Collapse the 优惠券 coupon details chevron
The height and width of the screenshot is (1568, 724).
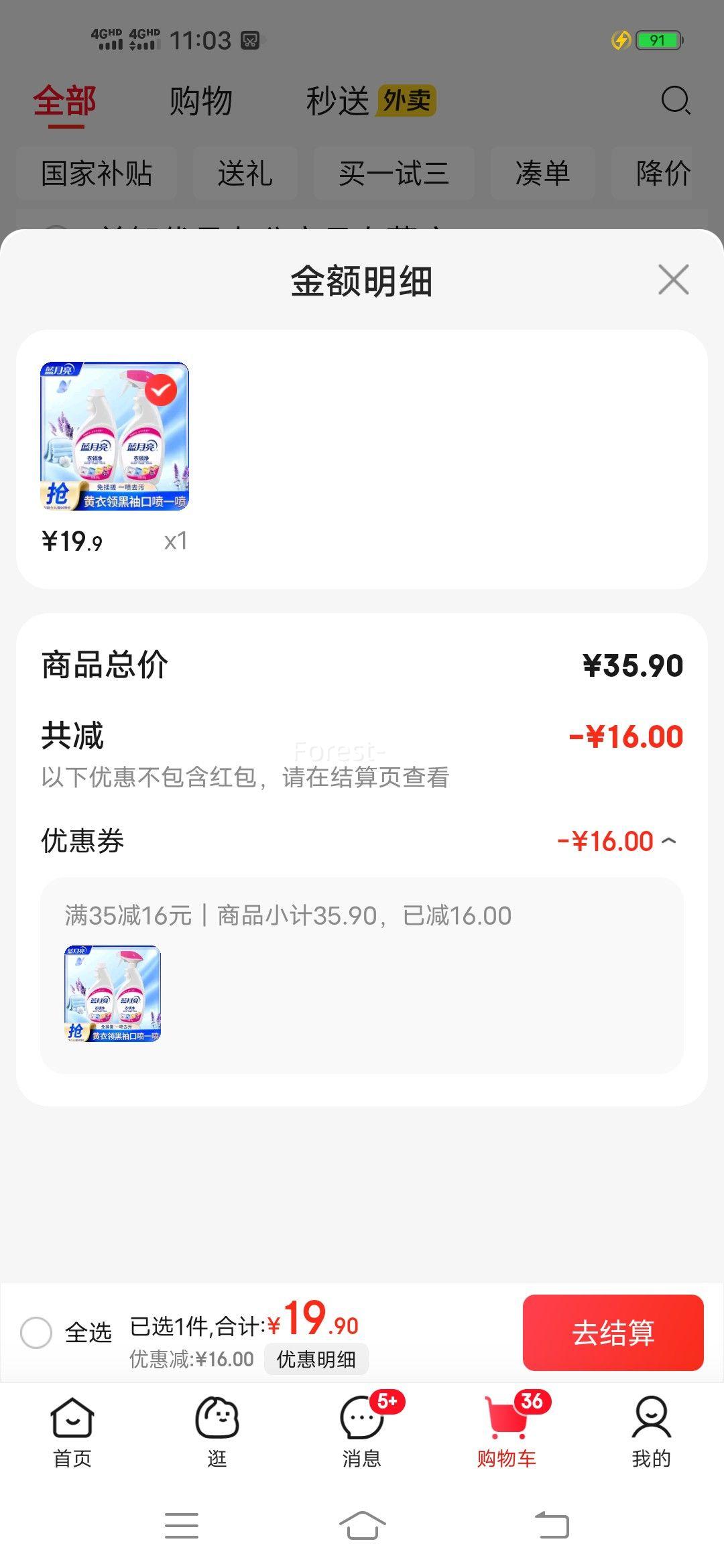668,841
